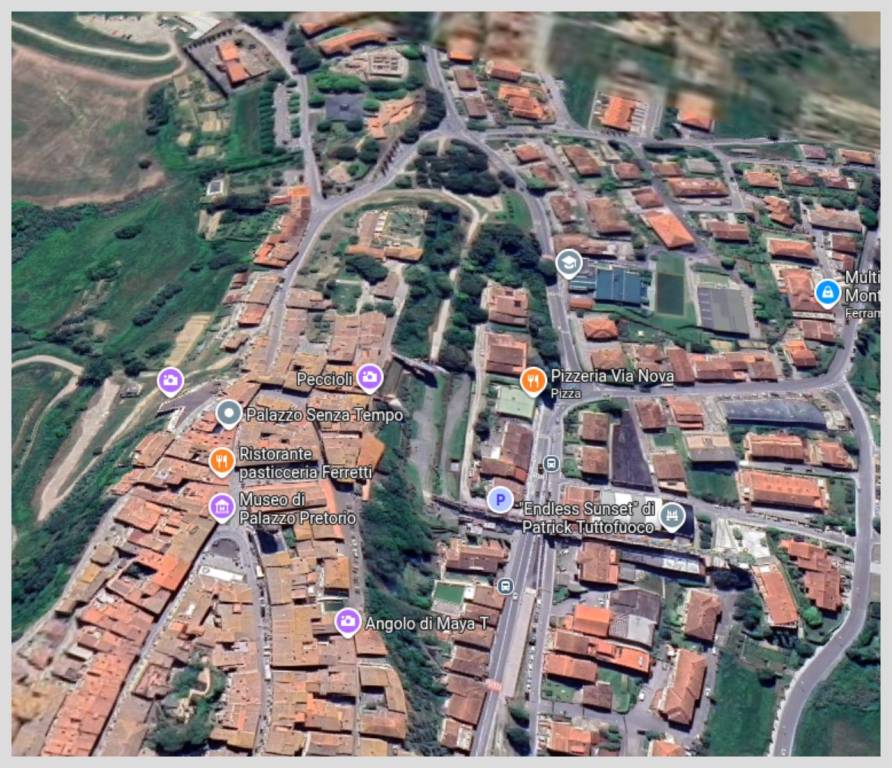The width and height of the screenshot is (892, 768).
Task: Open the blue parking P marker
Action: 500,499
